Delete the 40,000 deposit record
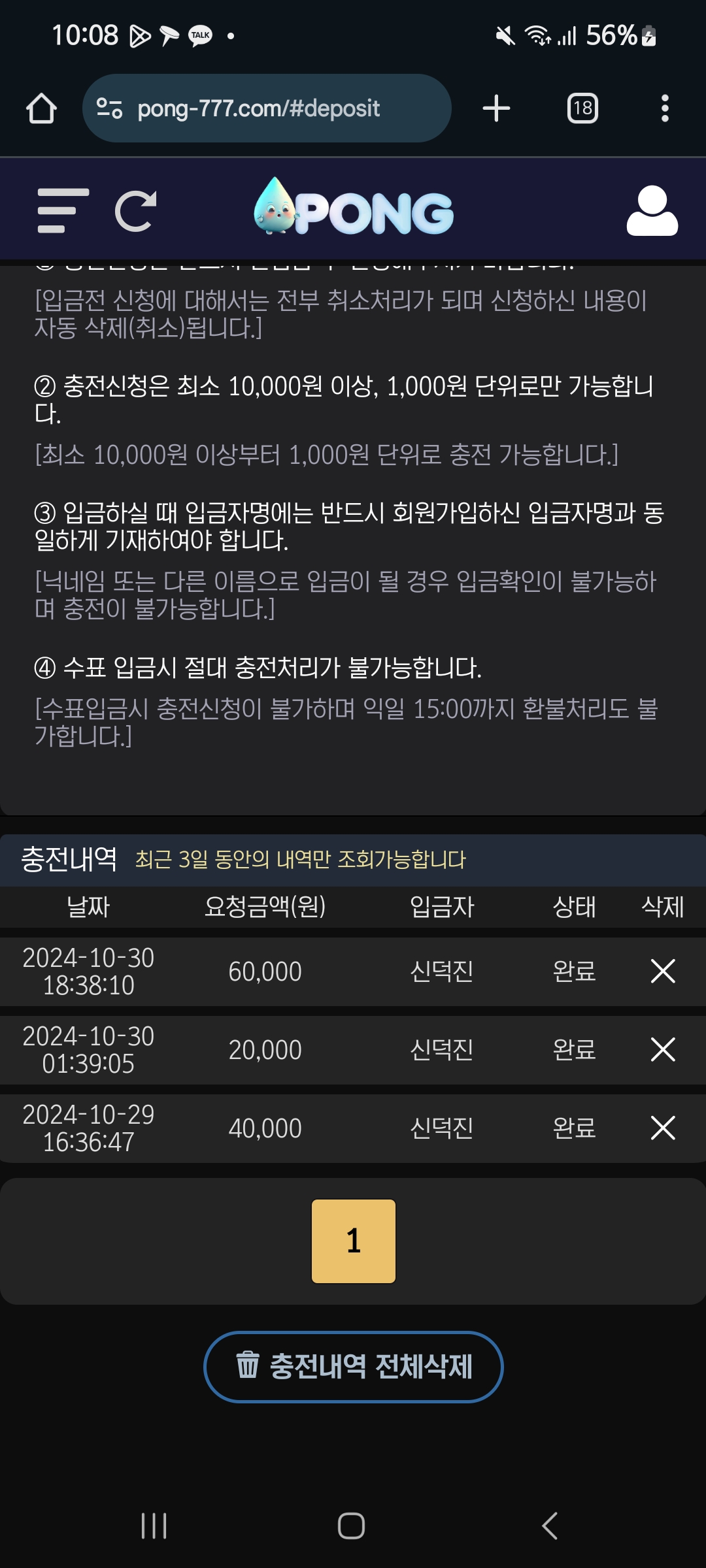 pyautogui.click(x=663, y=1128)
